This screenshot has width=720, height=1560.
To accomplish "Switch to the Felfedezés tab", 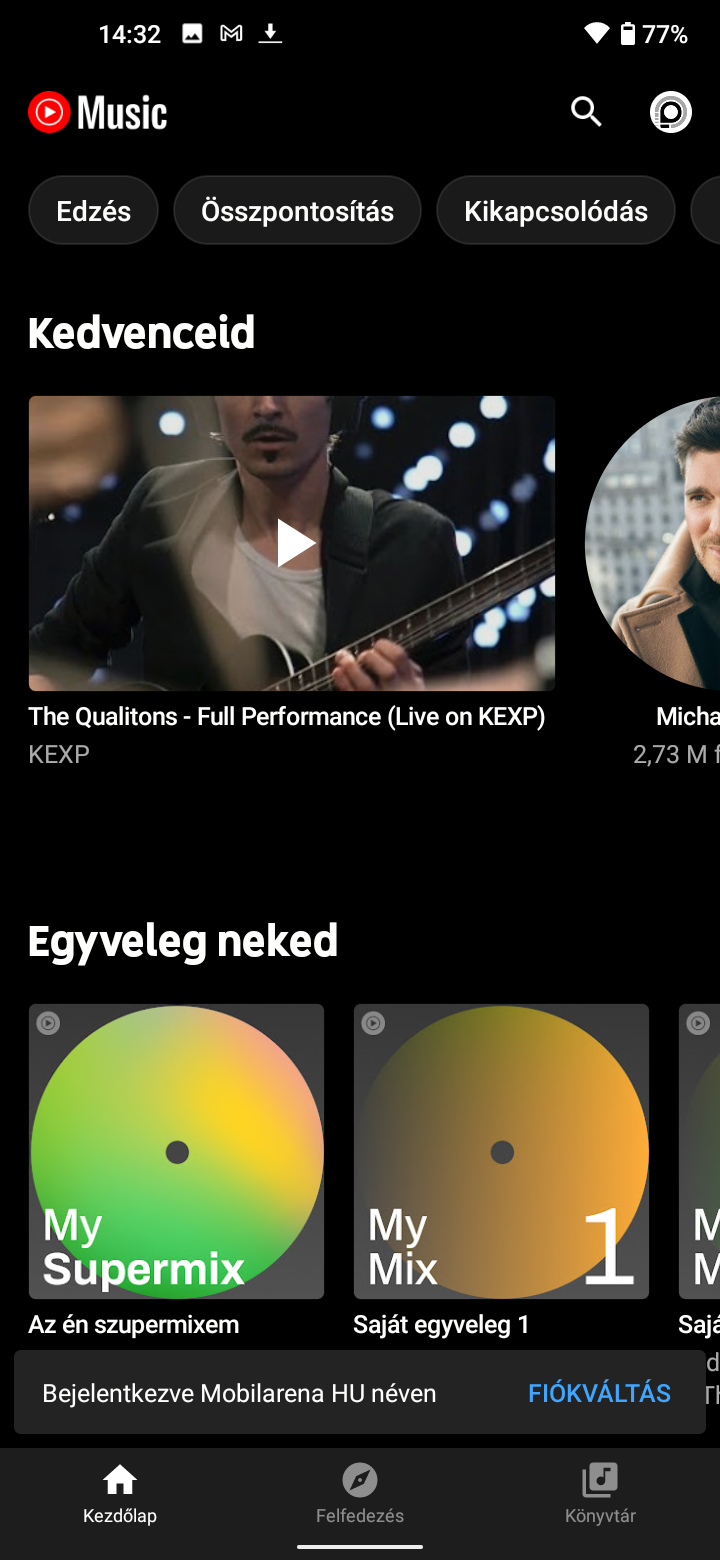I will coord(360,1495).
